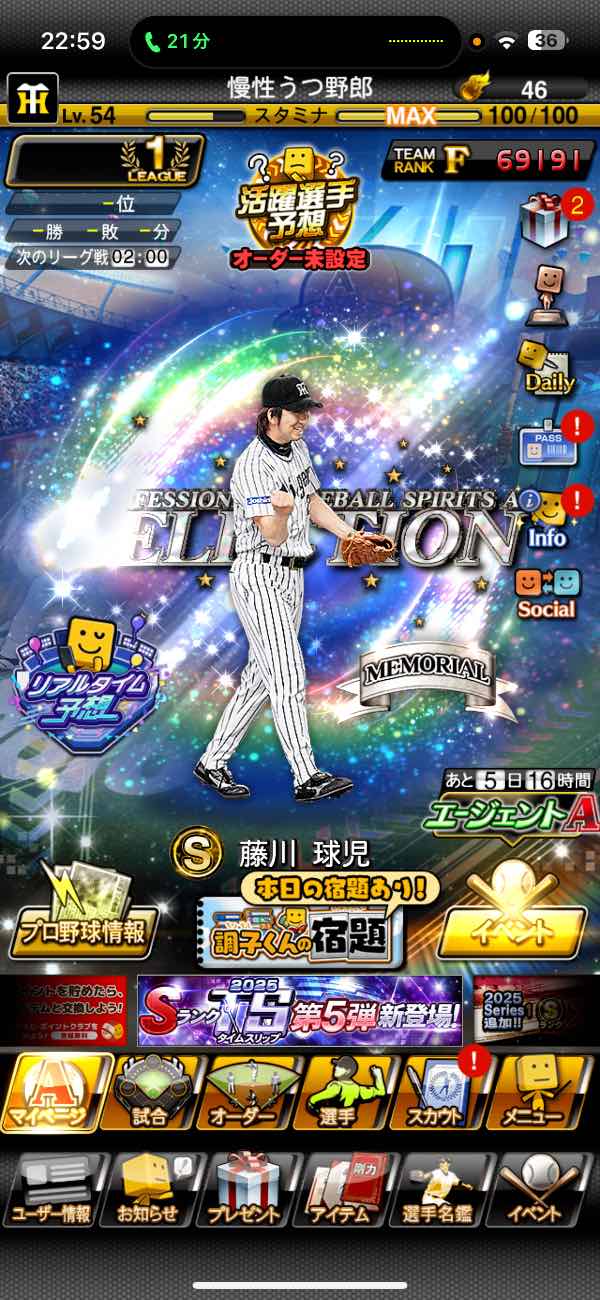This screenshot has height=1300, width=600.
Task: Open お知らせ notices shortcut
Action: click(147, 1189)
